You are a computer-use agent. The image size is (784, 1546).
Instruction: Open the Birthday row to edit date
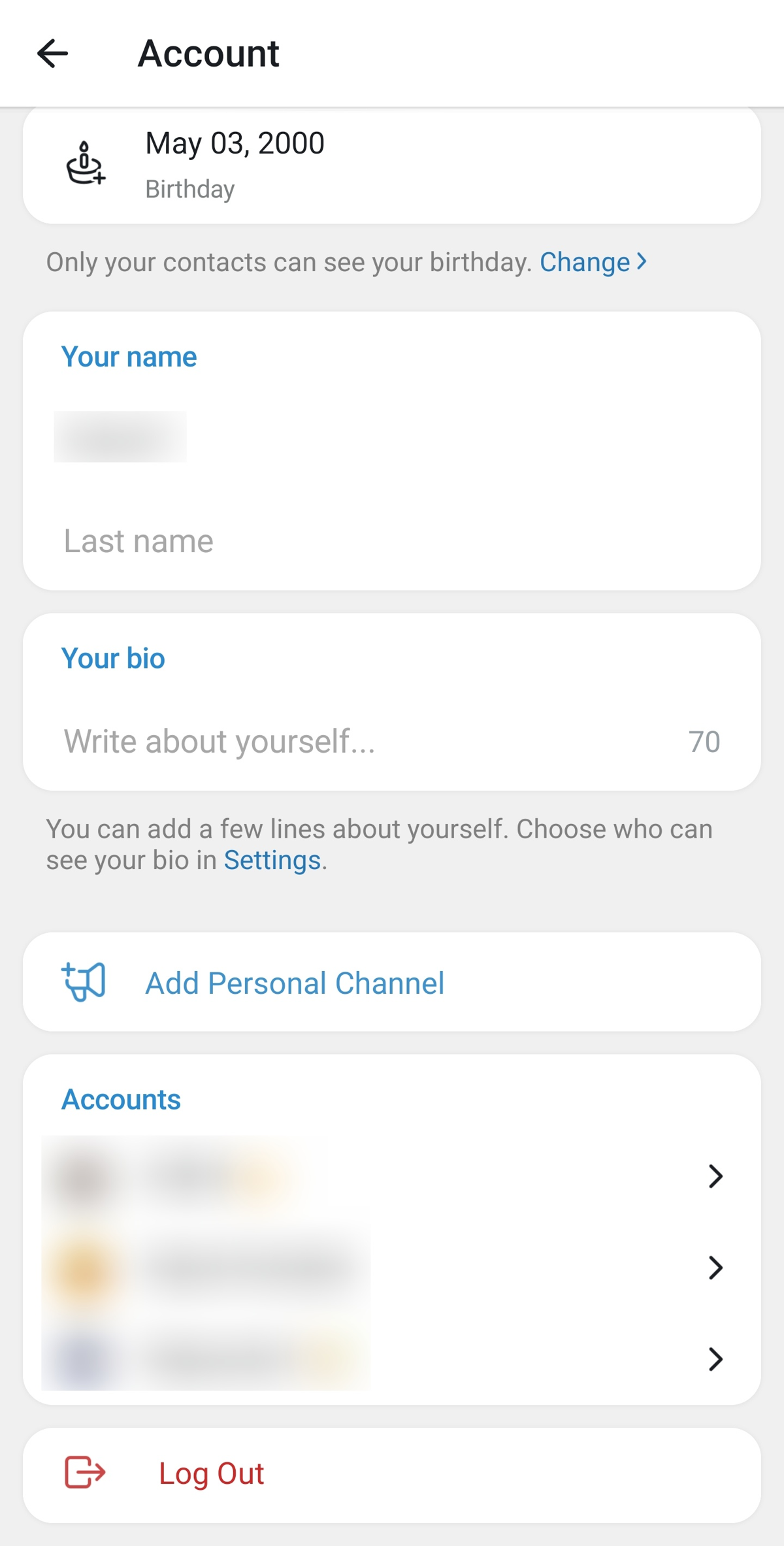point(391,163)
